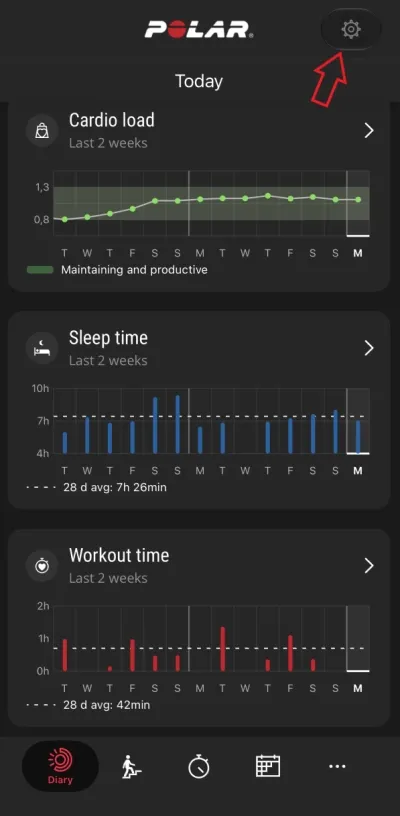Open the settings gear icon

351,29
